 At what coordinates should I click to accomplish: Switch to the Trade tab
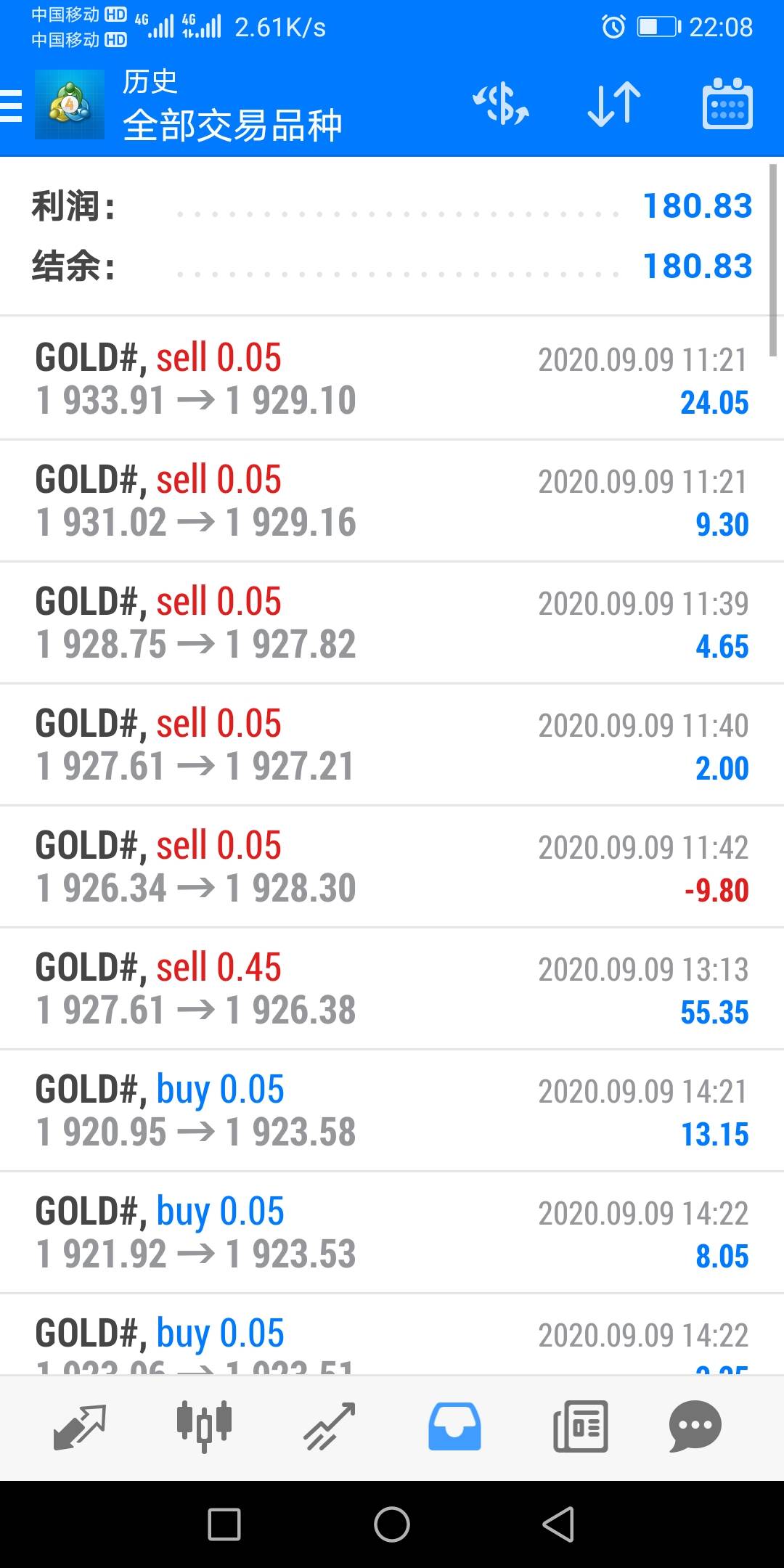(329, 1427)
